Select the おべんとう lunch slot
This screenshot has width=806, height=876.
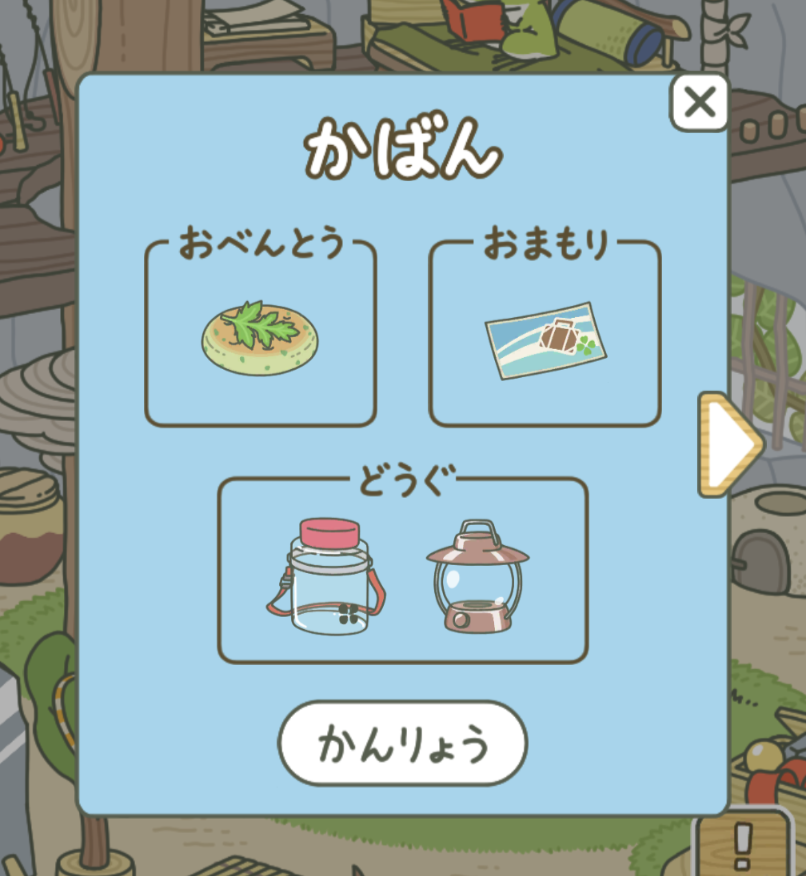pyautogui.click(x=261, y=335)
